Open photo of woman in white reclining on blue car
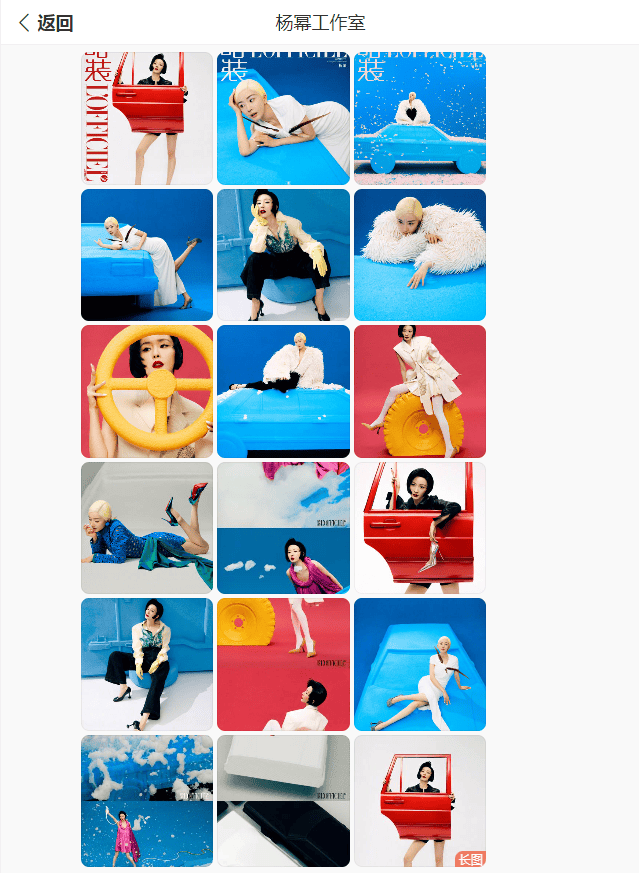639x873 pixels. pos(419,664)
